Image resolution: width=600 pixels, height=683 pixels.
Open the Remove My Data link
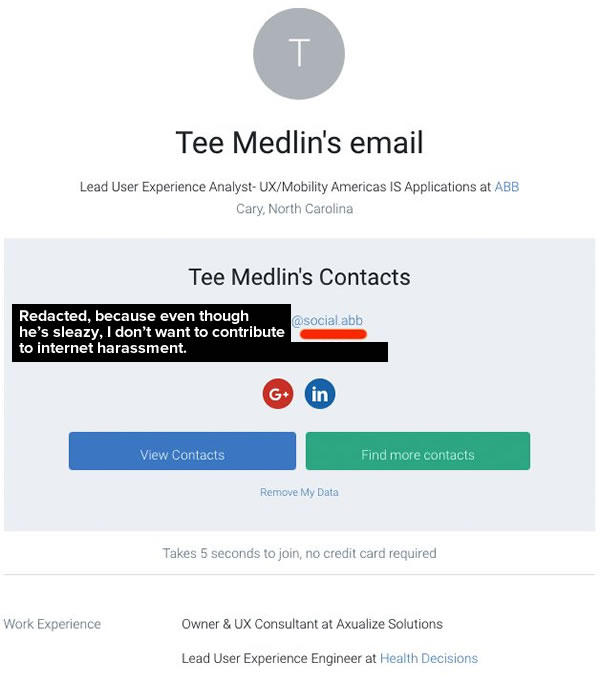(299, 492)
